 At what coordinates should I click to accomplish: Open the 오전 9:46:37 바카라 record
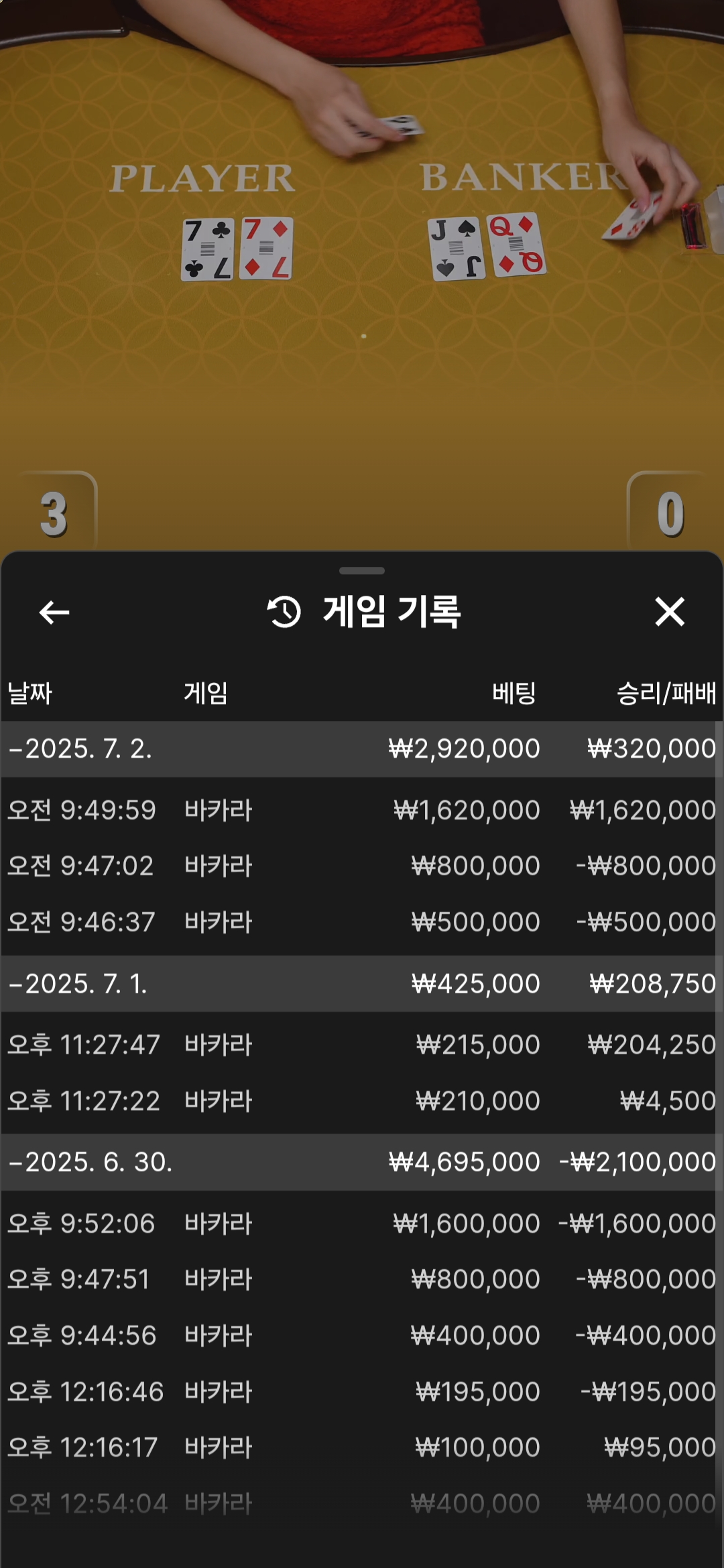pos(362,922)
